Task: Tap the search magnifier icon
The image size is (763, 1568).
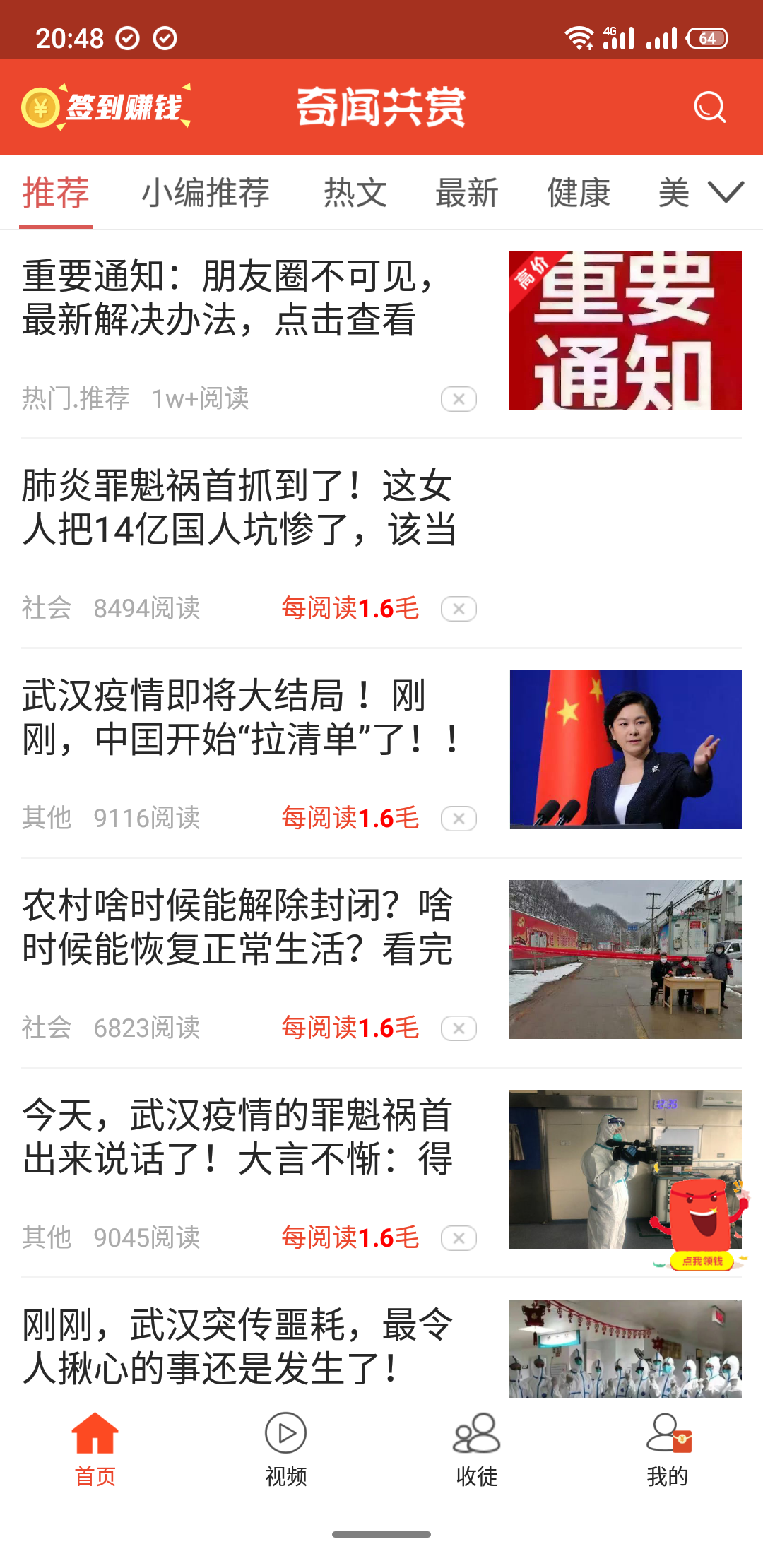Action: coord(710,107)
